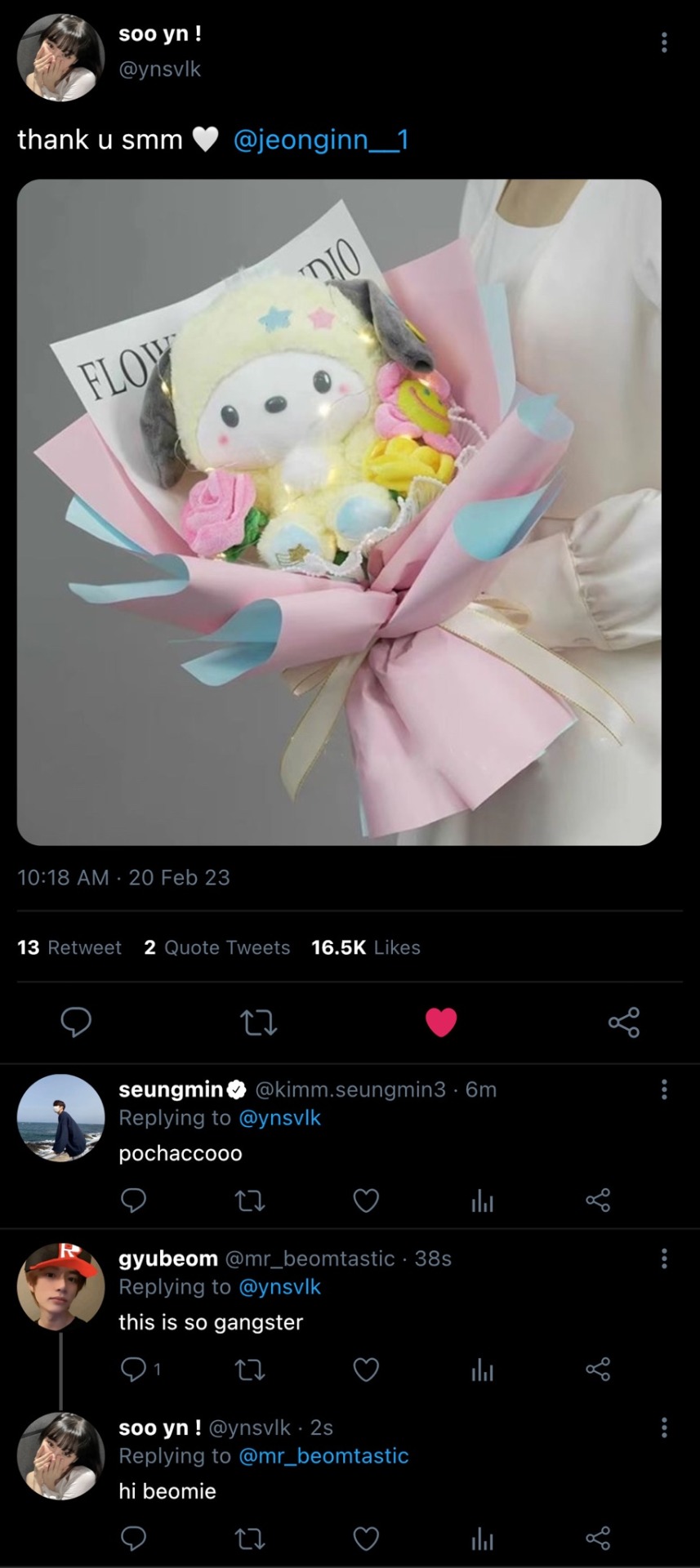Open more options for seungmin's reply

pos(664,1089)
